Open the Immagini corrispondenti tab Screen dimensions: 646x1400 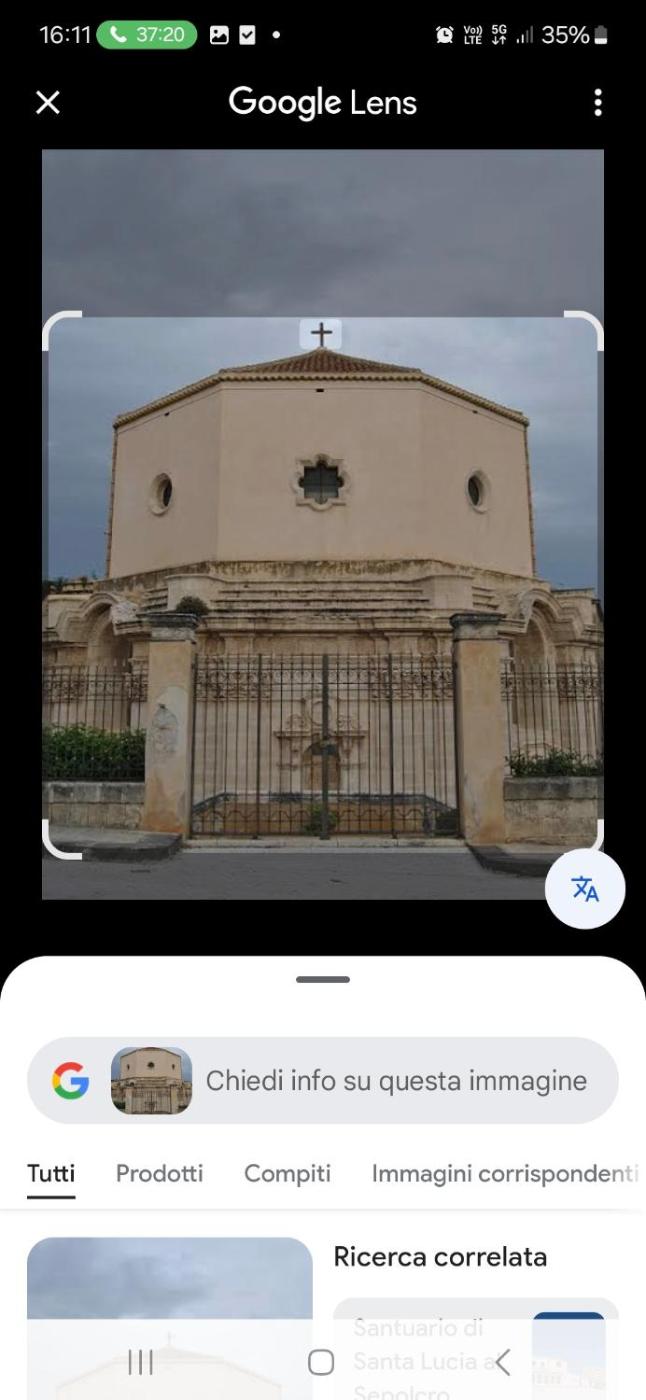[504, 1174]
